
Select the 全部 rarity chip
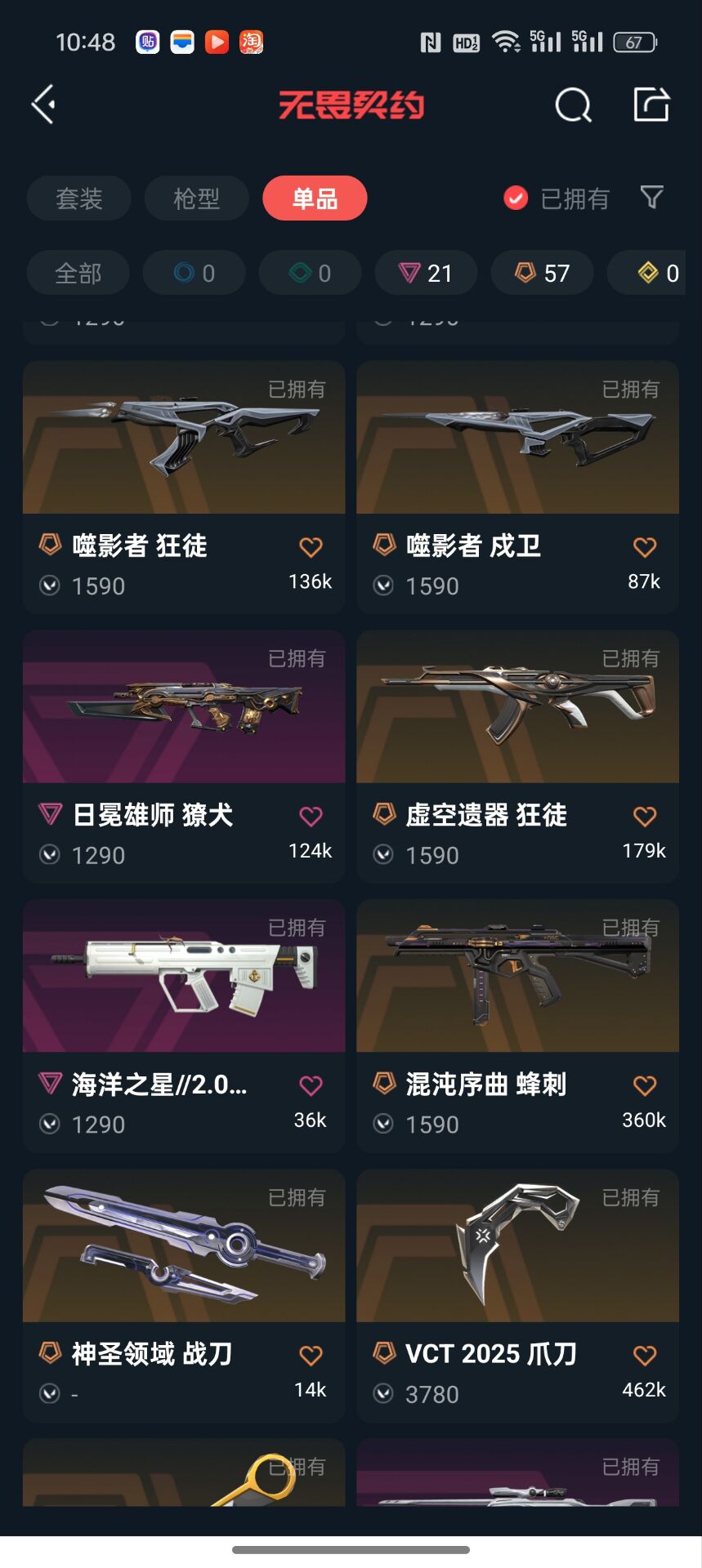point(78,273)
